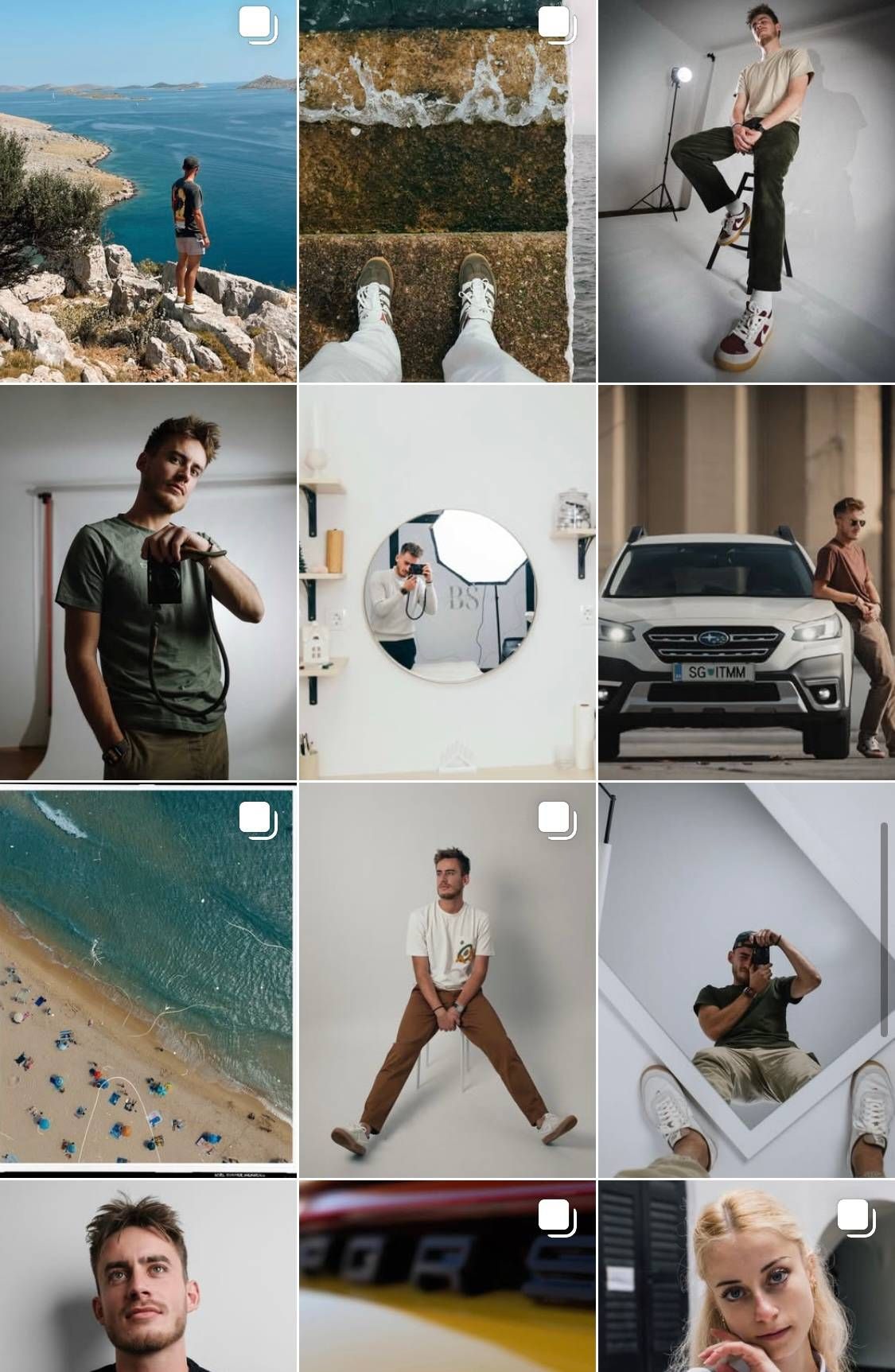Viewport: 895px width, 1372px height.
Task: View the blonde woman portrait post
Action: point(746,1277)
